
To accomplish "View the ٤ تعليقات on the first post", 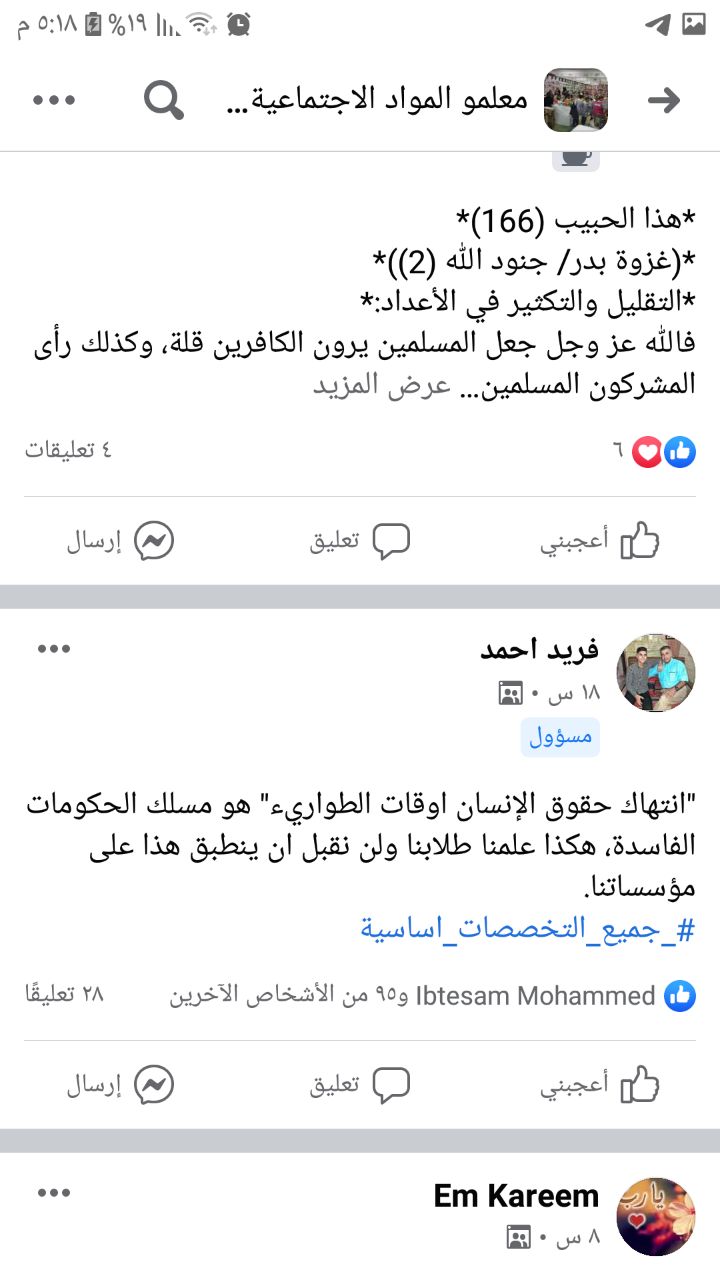I will point(68,450).
